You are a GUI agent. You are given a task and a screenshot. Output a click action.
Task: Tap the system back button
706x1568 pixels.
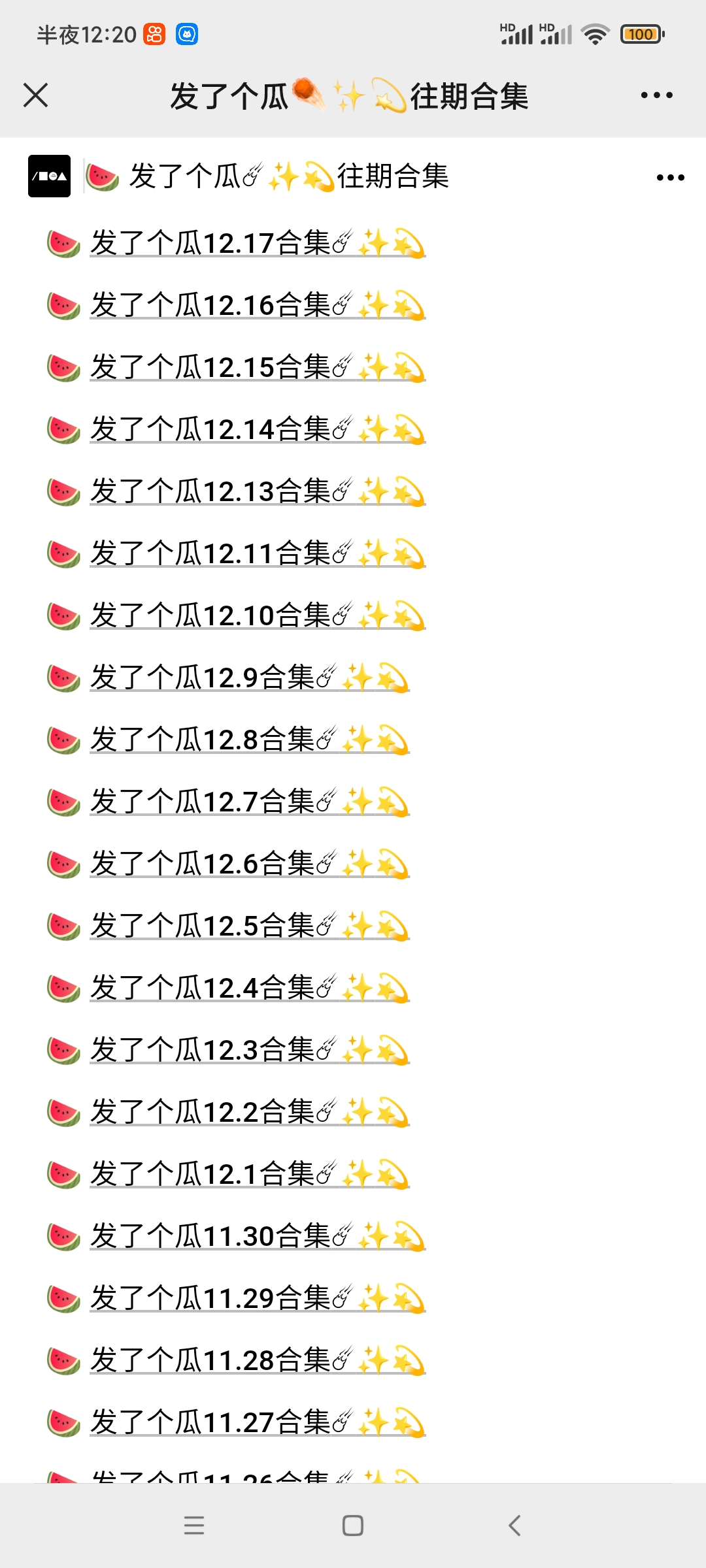[x=514, y=1526]
